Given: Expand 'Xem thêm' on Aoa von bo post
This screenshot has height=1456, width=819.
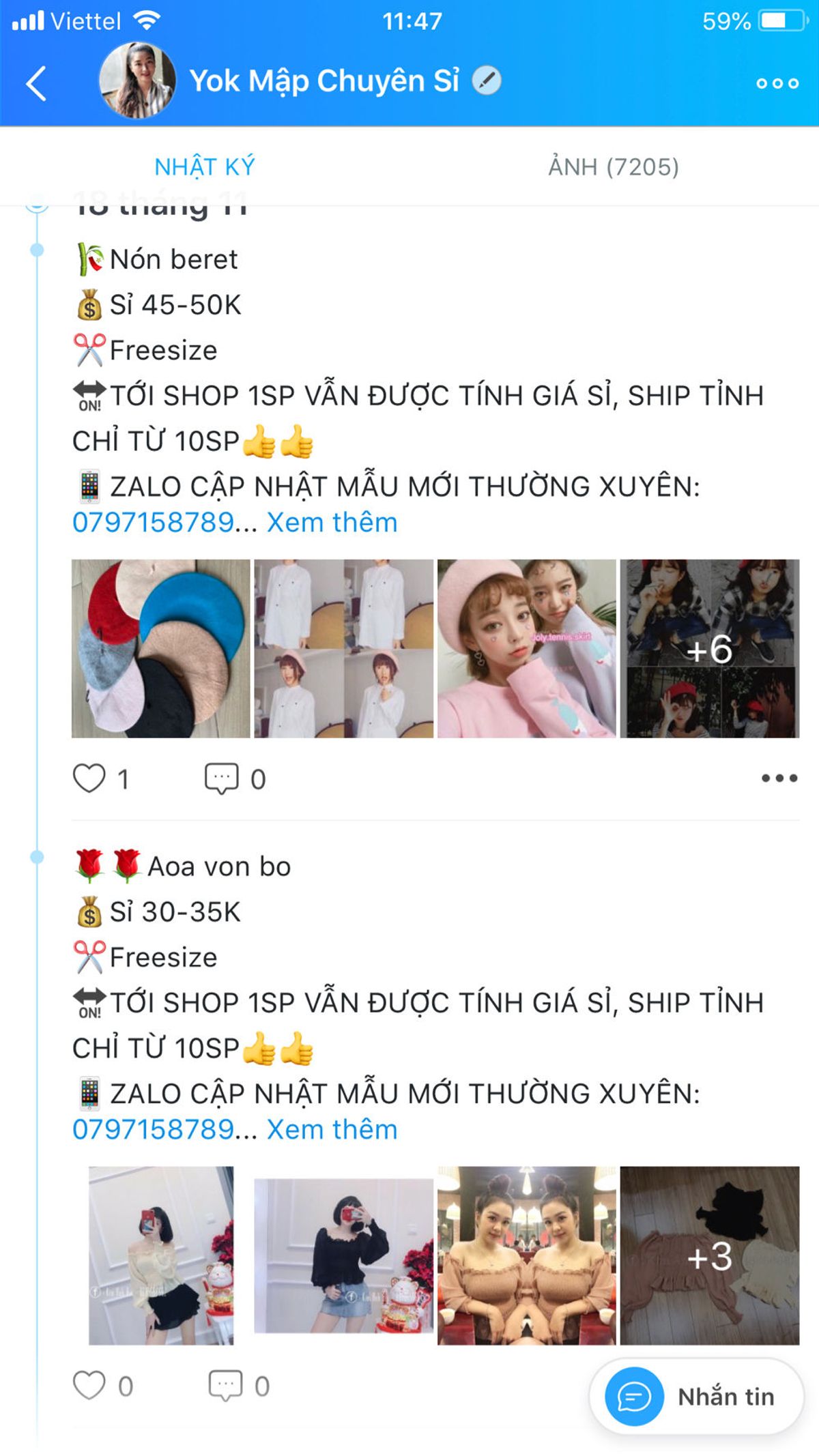Looking at the screenshot, I should [x=332, y=1130].
